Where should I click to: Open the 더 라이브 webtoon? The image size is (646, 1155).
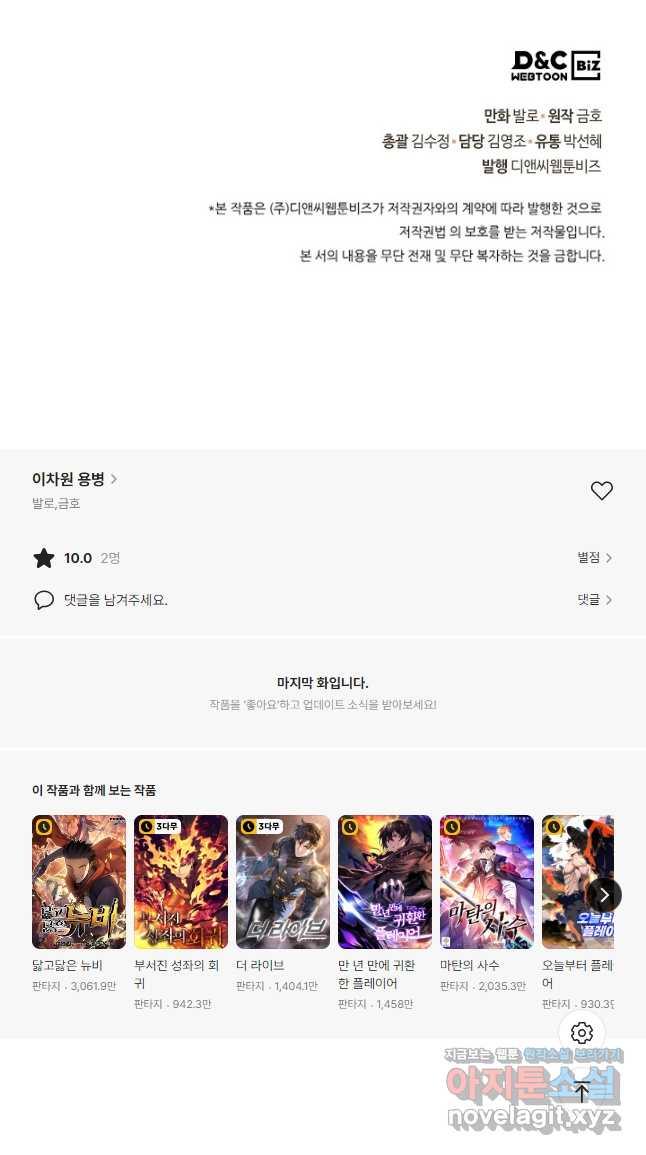pyautogui.click(x=283, y=882)
